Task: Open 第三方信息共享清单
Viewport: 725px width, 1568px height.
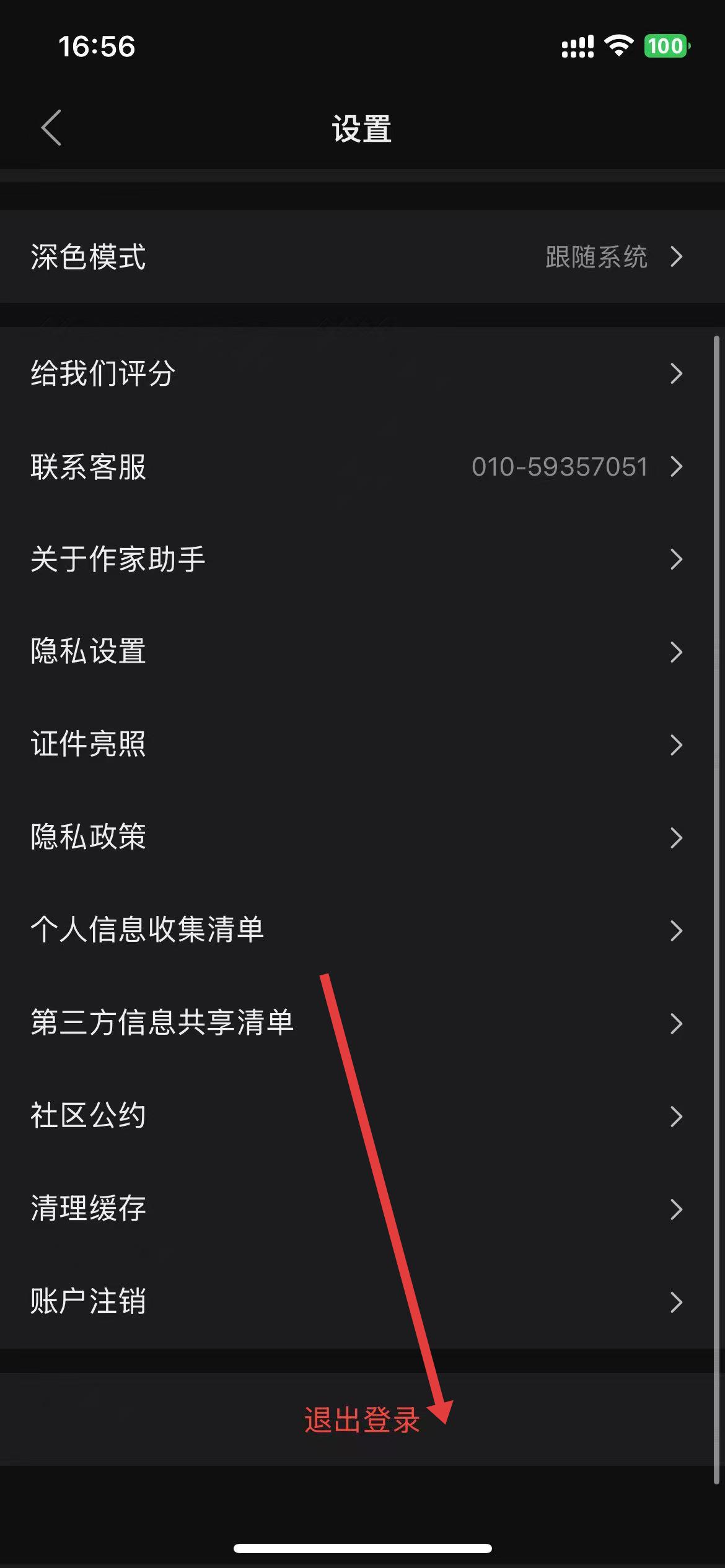Action: coord(362,1023)
